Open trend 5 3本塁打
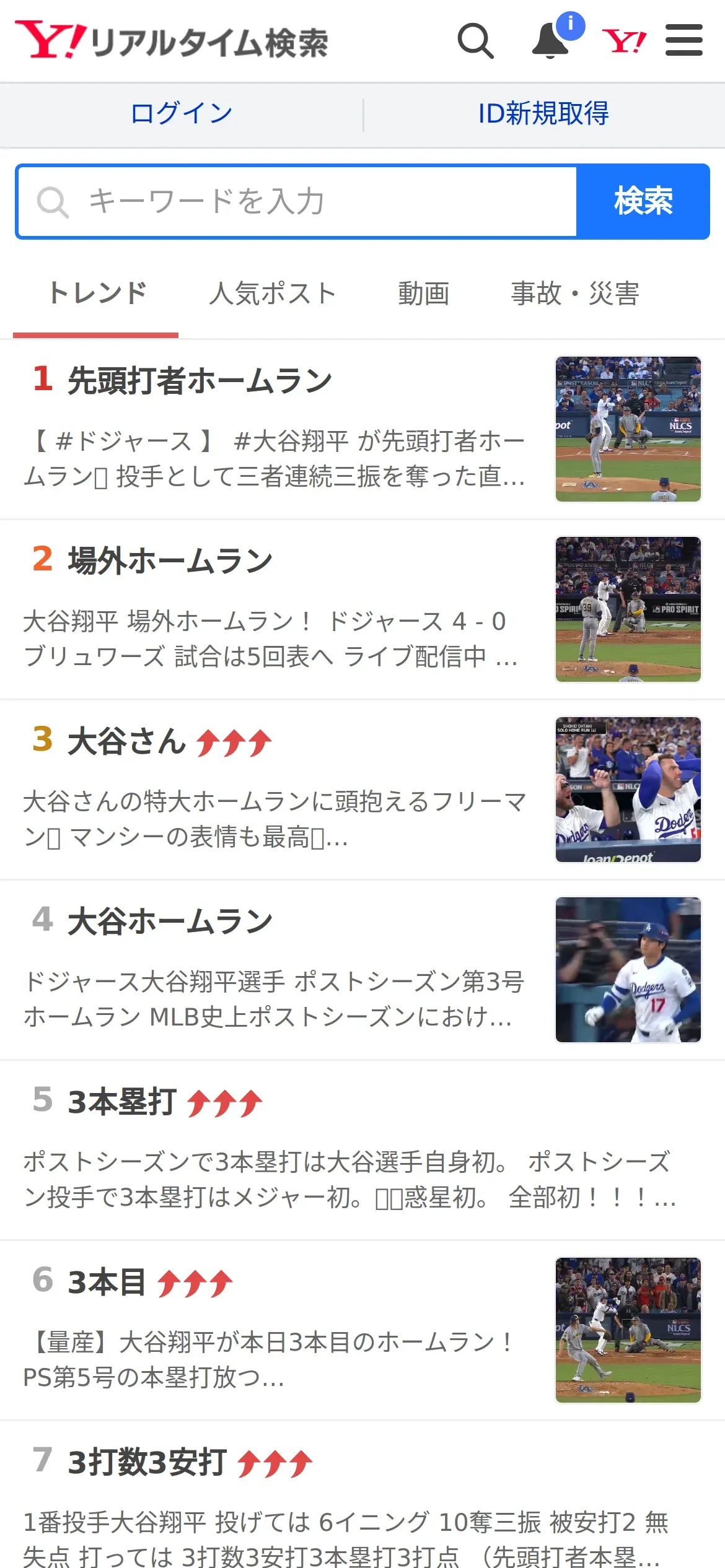This screenshot has height=1568, width=725. coord(122,1102)
